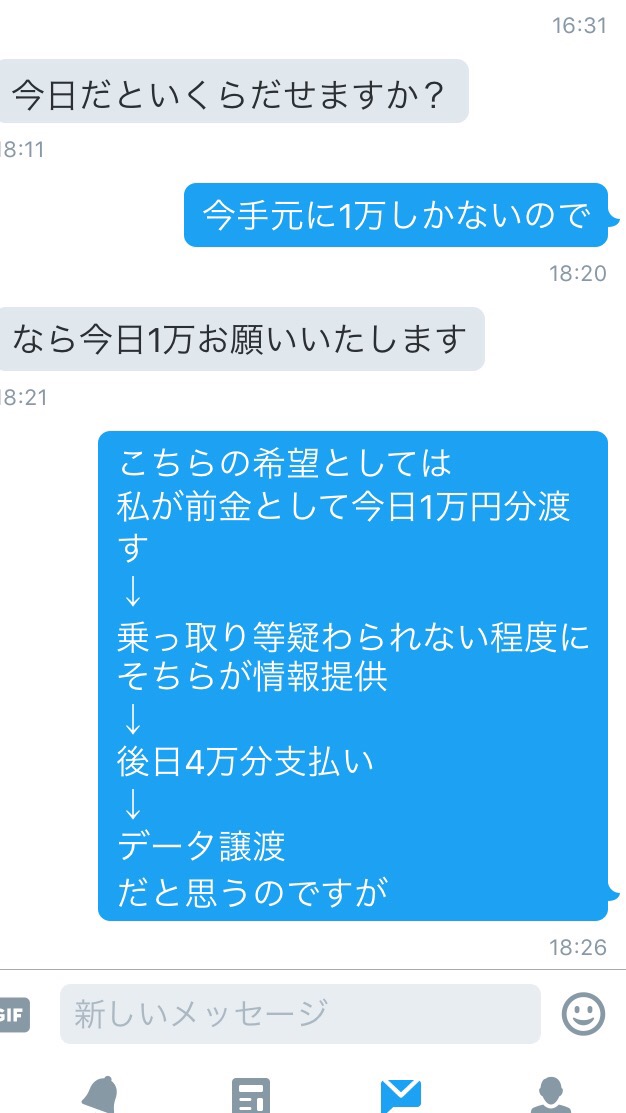Tap the new message text field
The height and width of the screenshot is (1113, 626).
300,1014
